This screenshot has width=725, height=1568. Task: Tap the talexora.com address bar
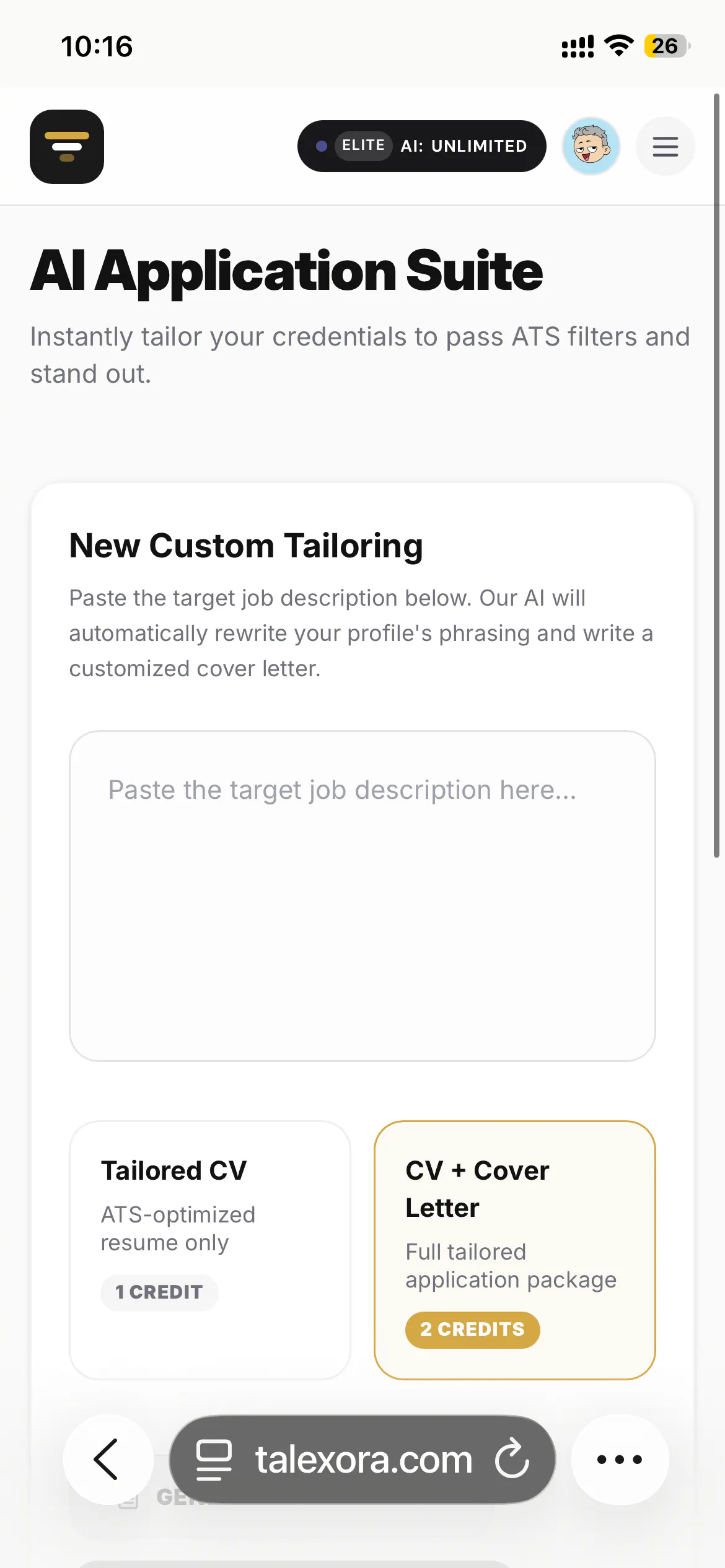(362, 1460)
